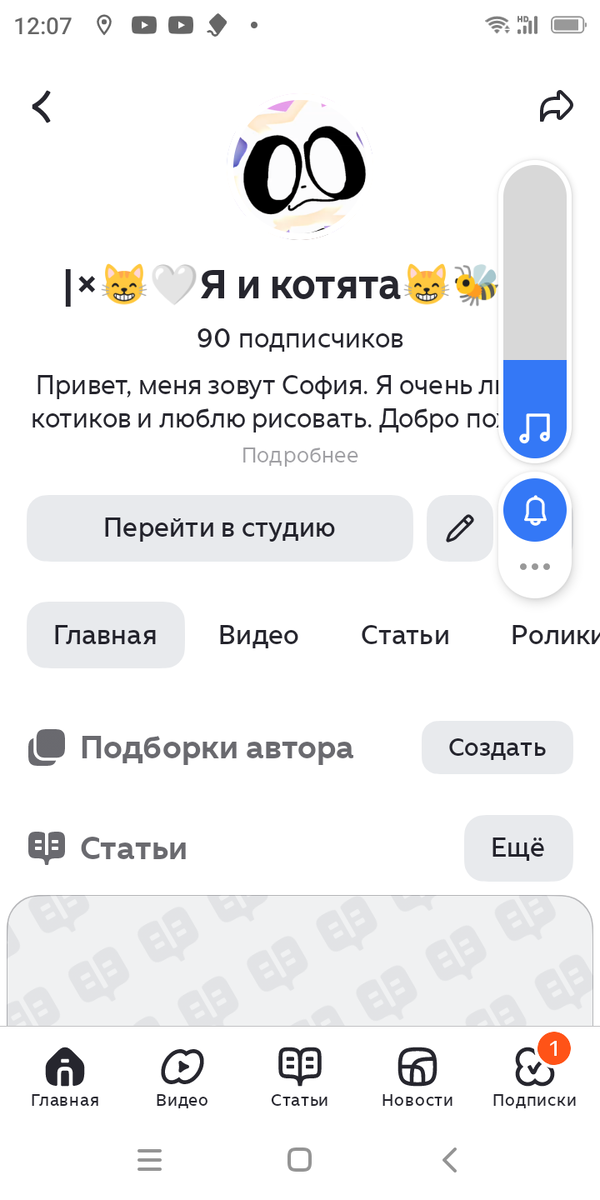This screenshot has width=600, height=1200.
Task: Go to Главная in the bottom bar
Action: click(65, 1078)
